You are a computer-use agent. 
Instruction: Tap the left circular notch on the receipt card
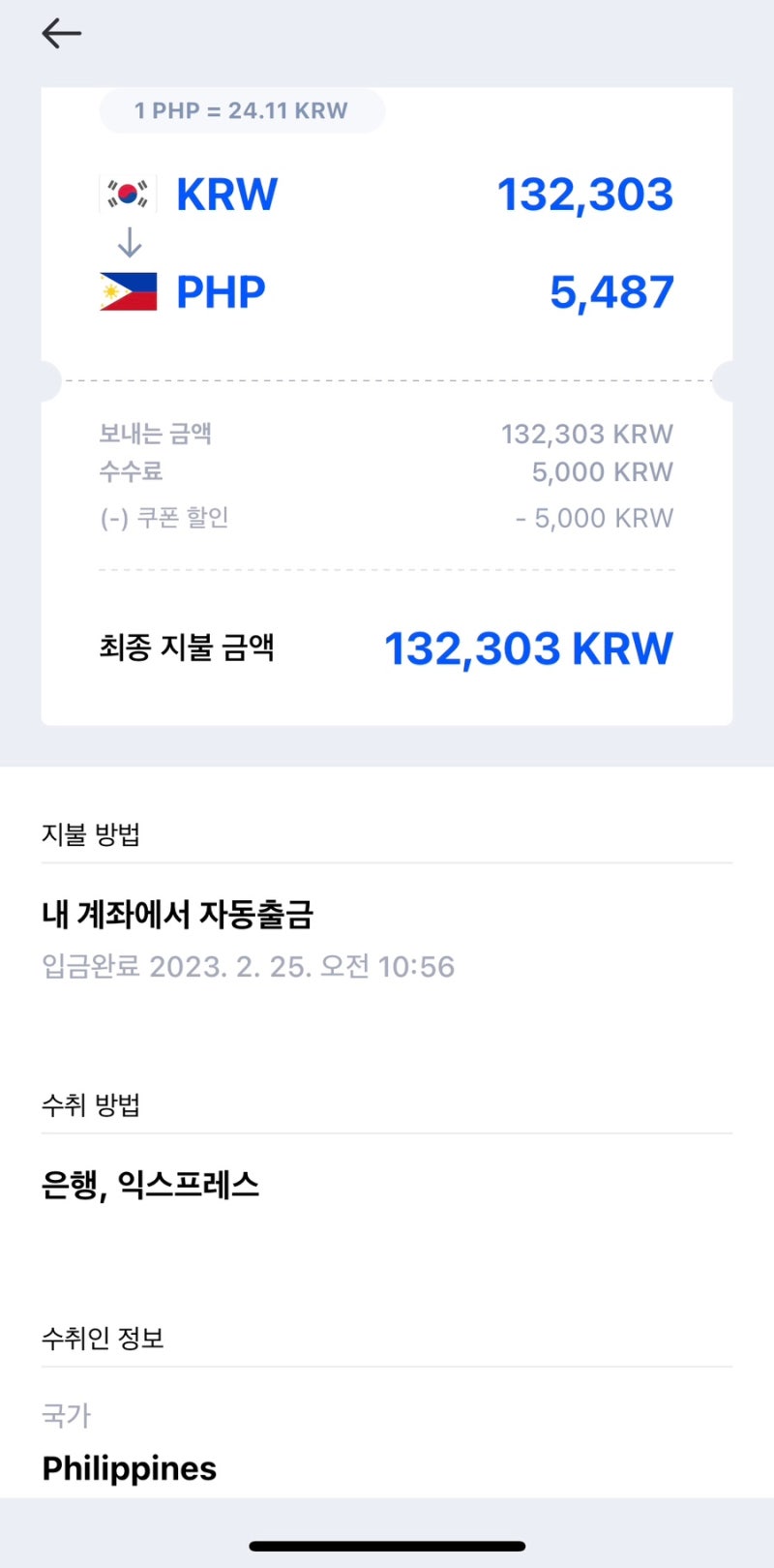(x=49, y=380)
